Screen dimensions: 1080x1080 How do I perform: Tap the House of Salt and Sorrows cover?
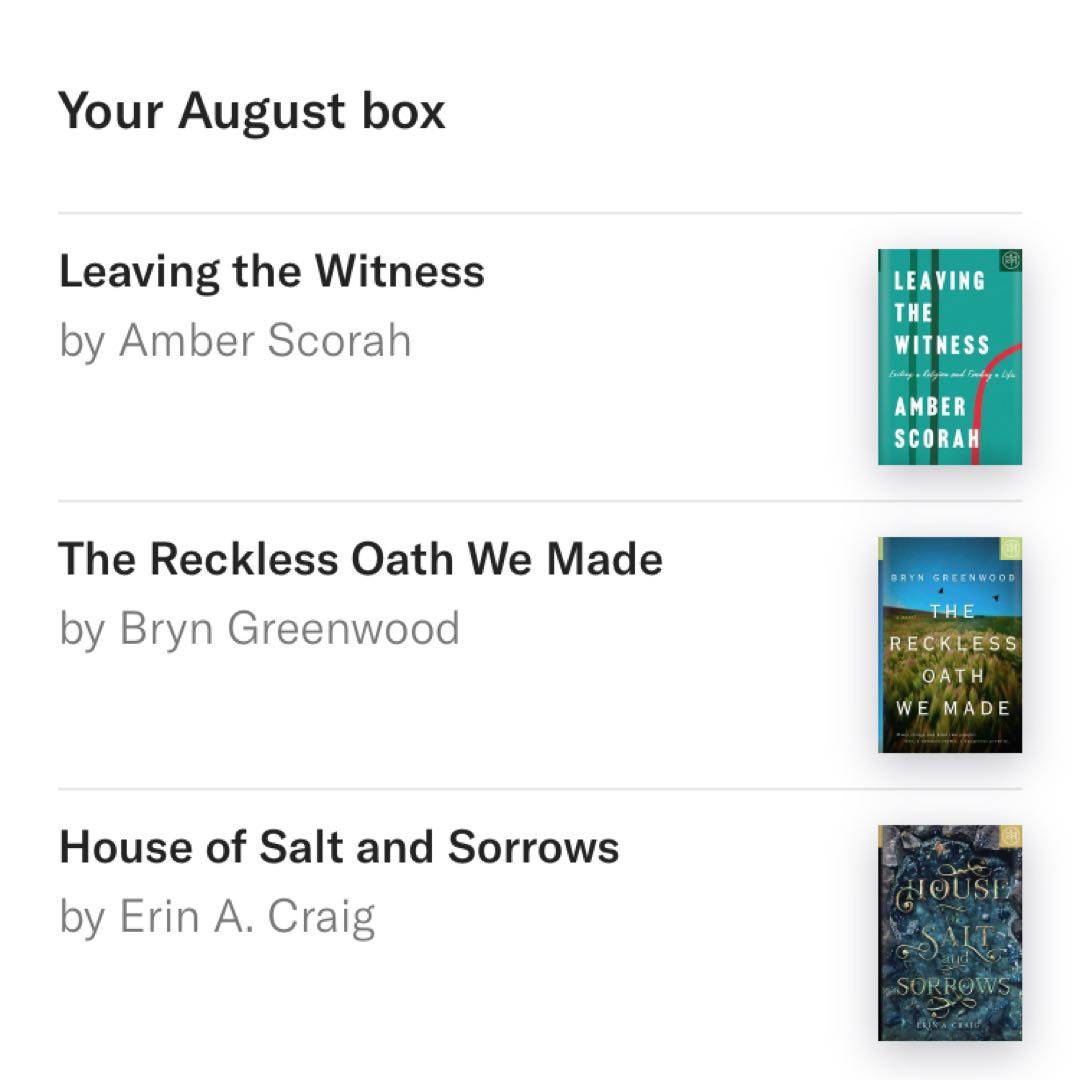[949, 933]
